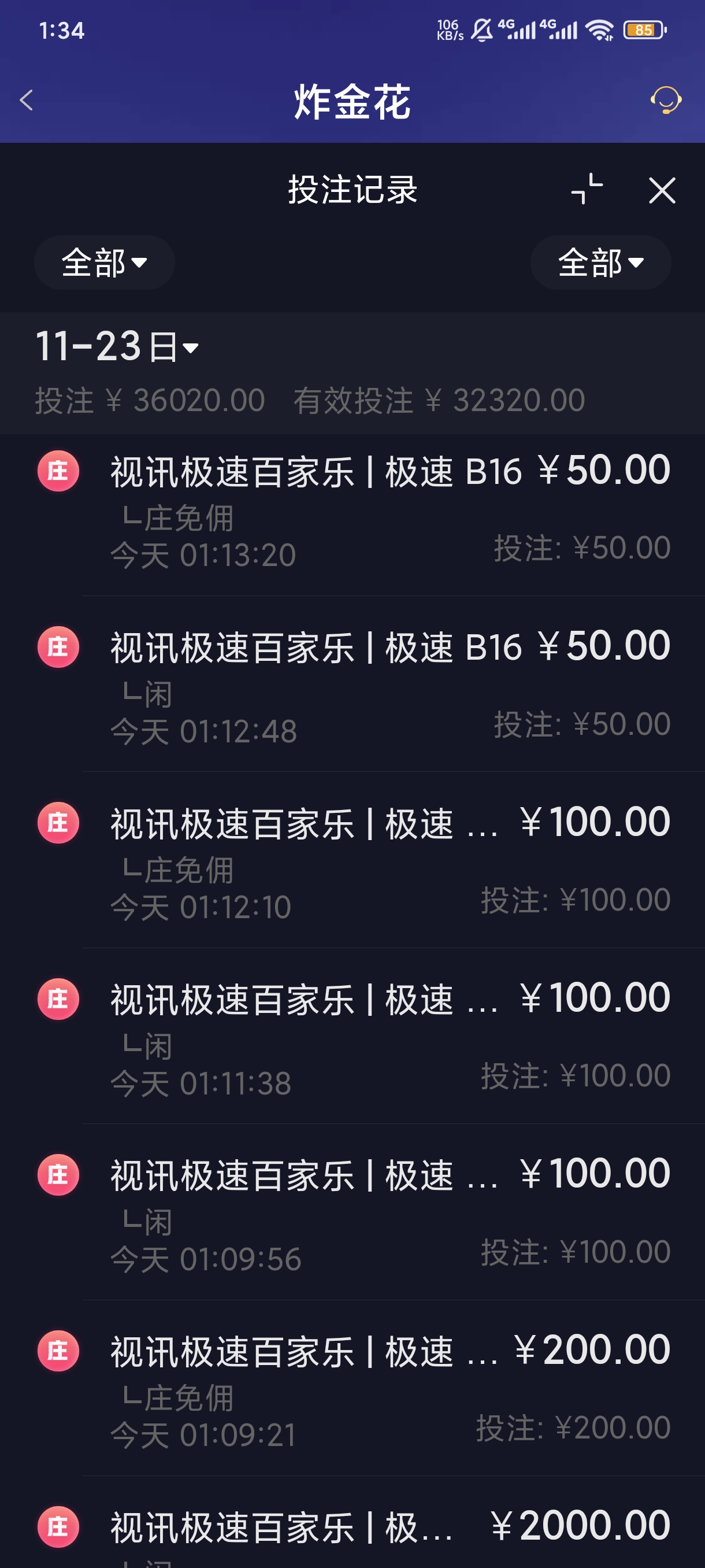Screen dimensions: 705x1568
Task: Tap the 庄 badge next to the ¥200.00 bet
Action: [x=58, y=1350]
